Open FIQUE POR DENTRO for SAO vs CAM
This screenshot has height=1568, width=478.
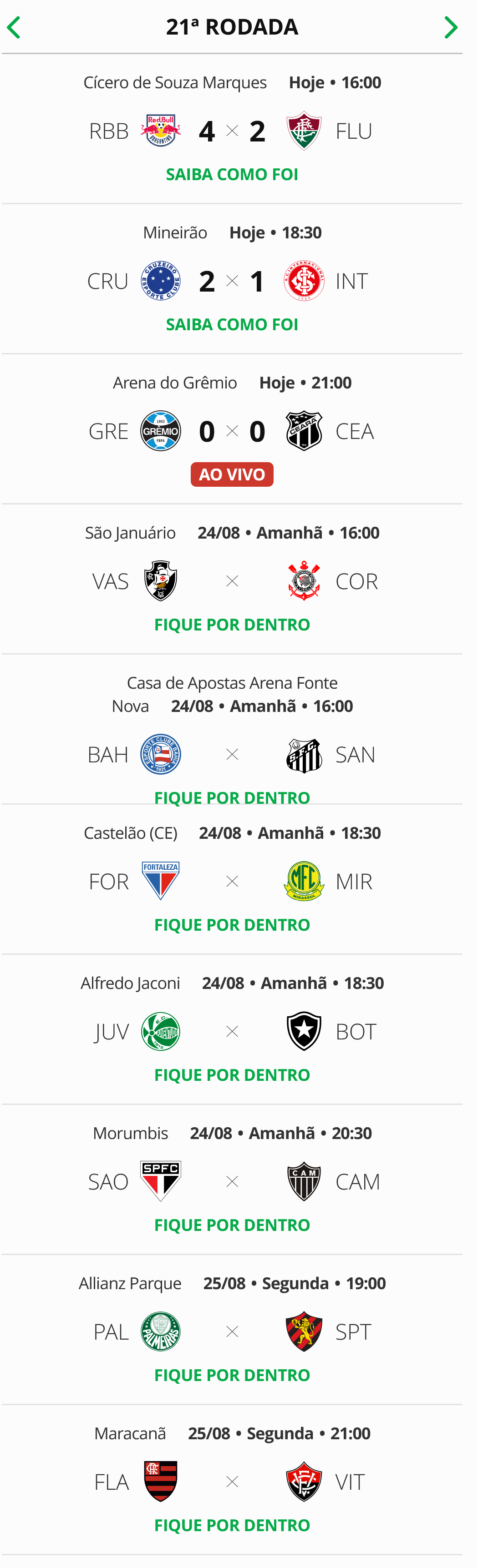click(x=232, y=1225)
